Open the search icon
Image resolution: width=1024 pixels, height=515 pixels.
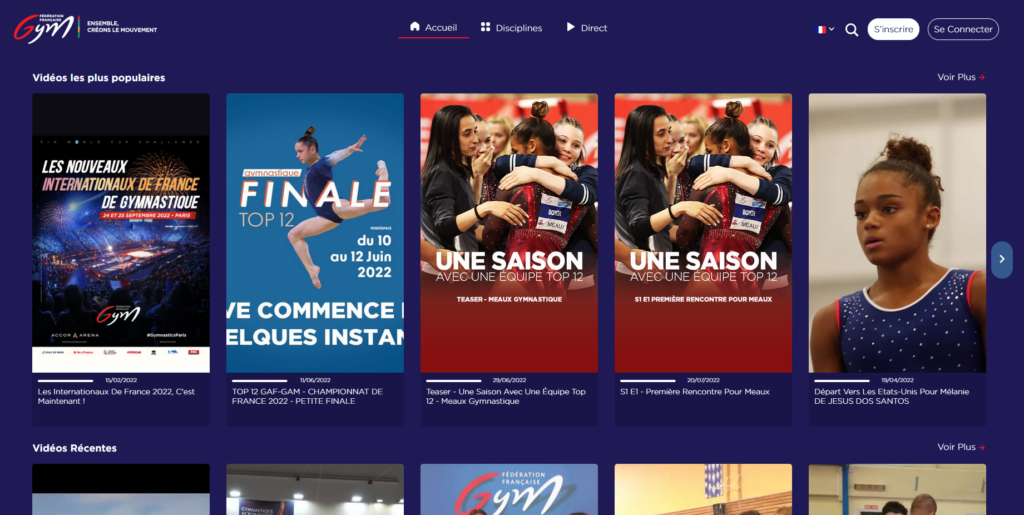tap(851, 30)
